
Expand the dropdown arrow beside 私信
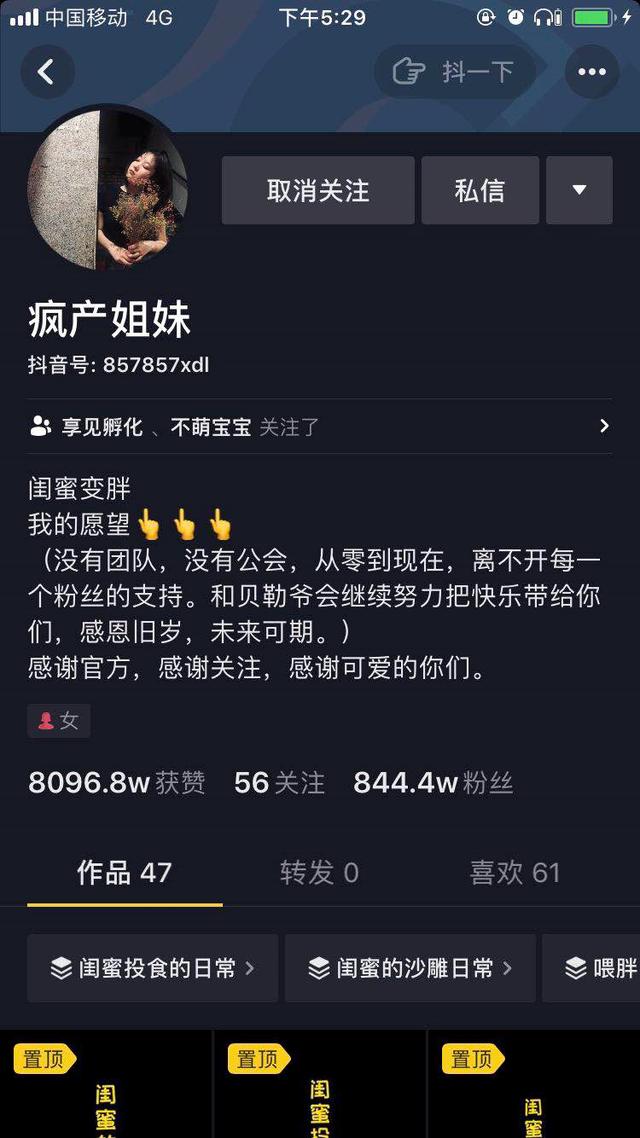pyautogui.click(x=579, y=190)
